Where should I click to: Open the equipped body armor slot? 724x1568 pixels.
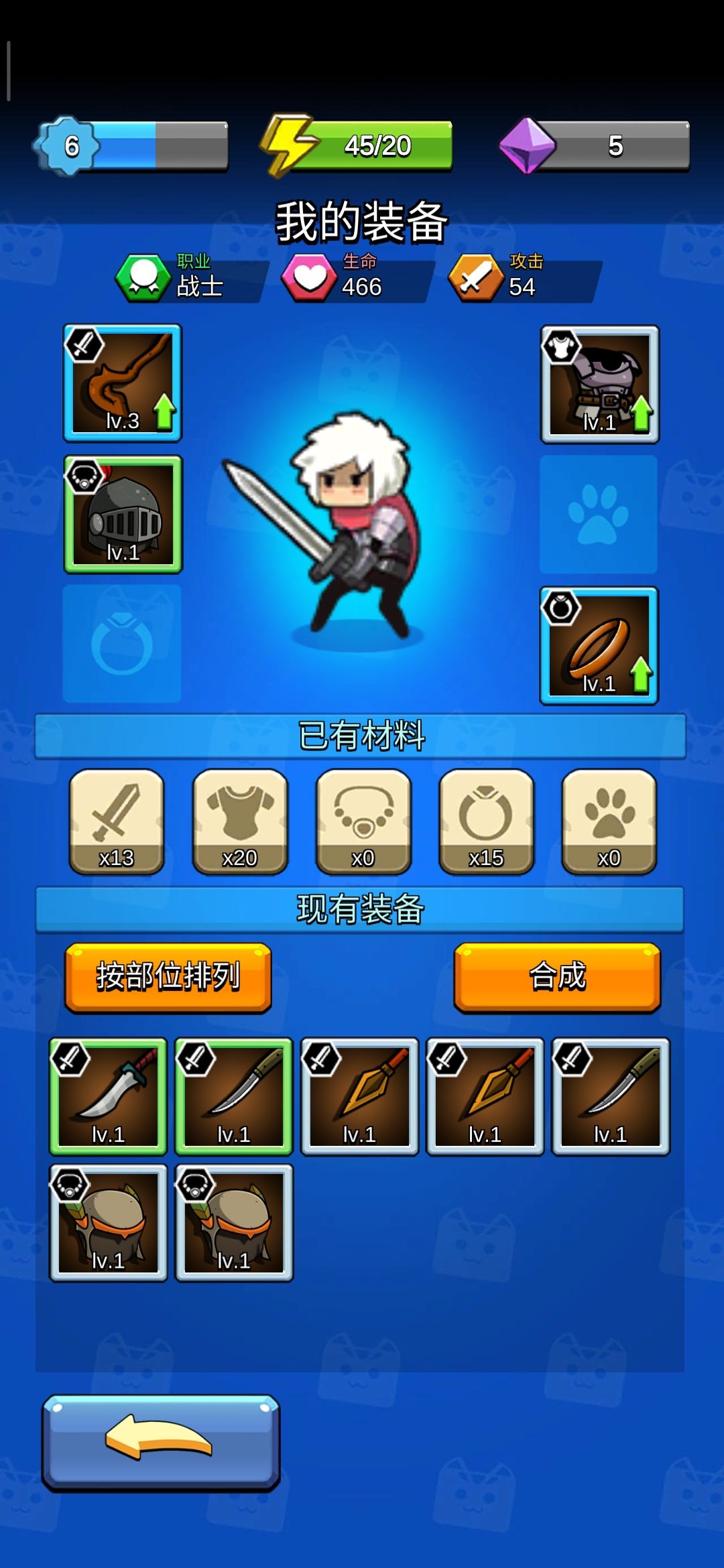pos(599,385)
